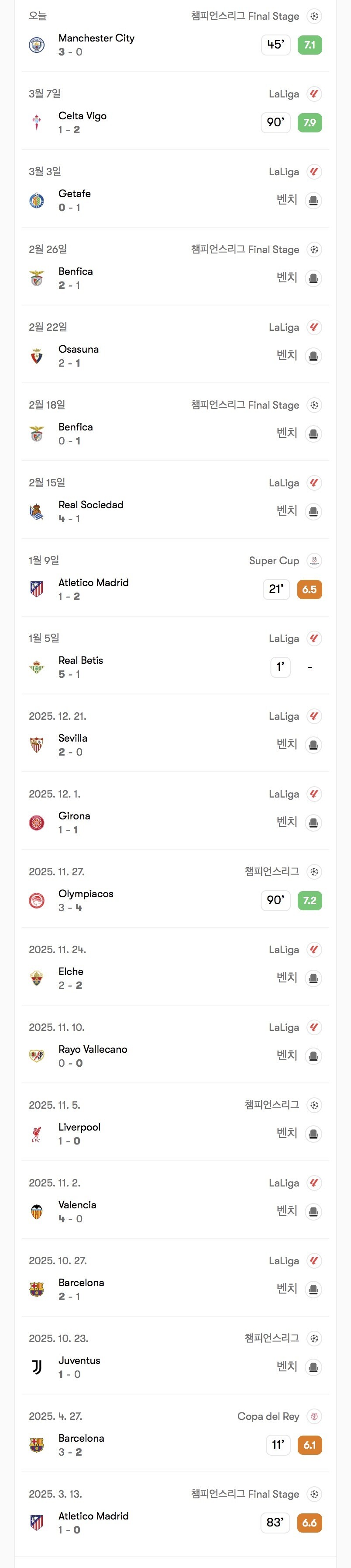View the 2025. 3. 13. Atletico Madrid match
351x1568 pixels.
click(175, 1511)
